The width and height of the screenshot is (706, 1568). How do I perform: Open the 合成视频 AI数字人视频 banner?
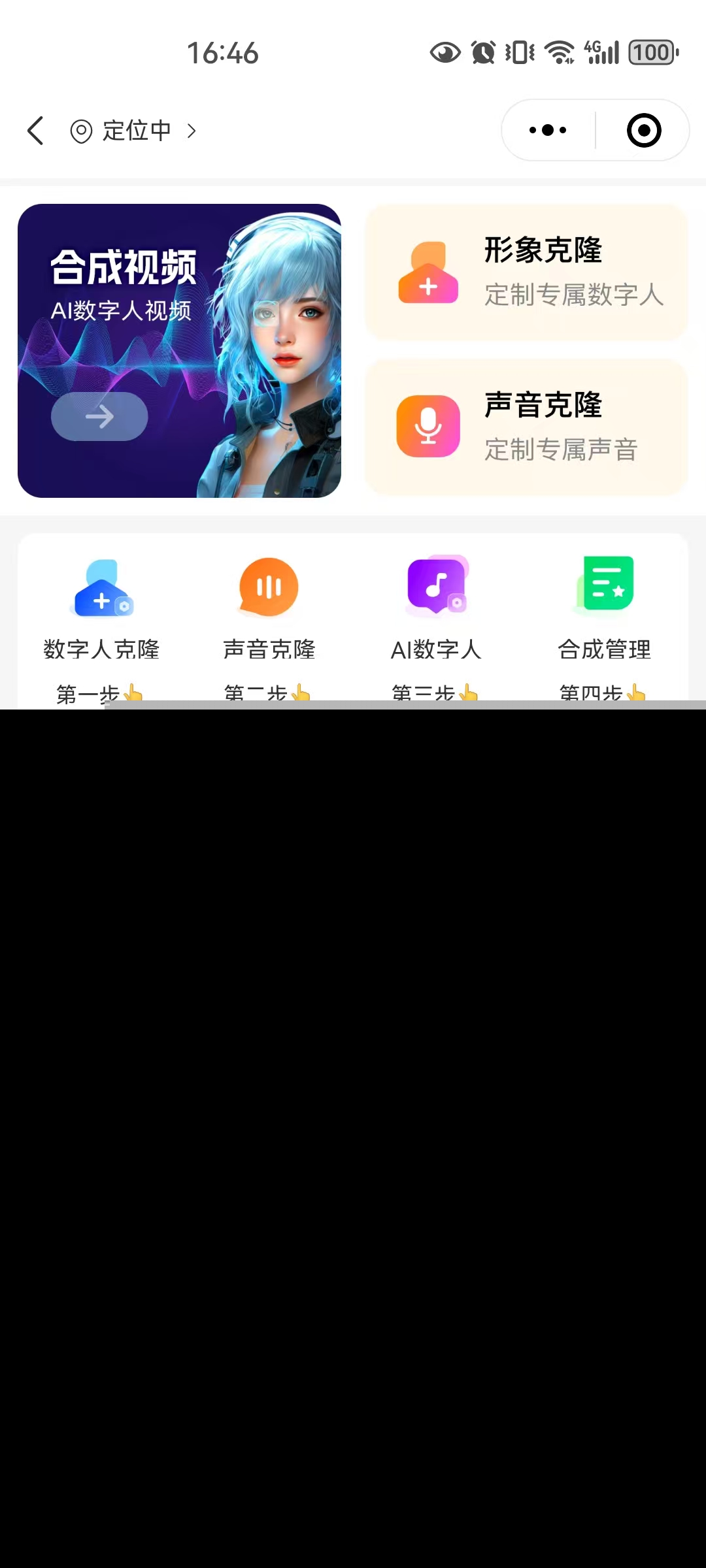[x=179, y=351]
